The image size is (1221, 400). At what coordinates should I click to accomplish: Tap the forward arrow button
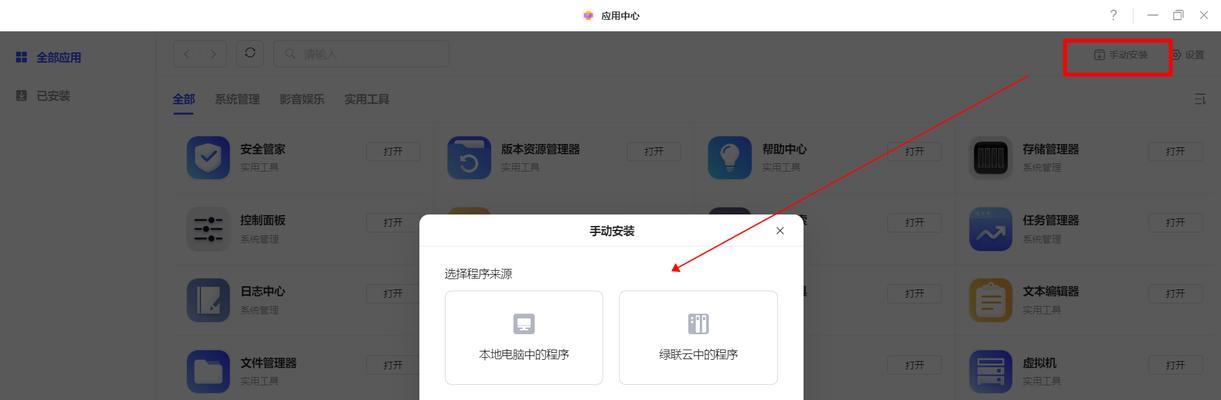coord(212,54)
